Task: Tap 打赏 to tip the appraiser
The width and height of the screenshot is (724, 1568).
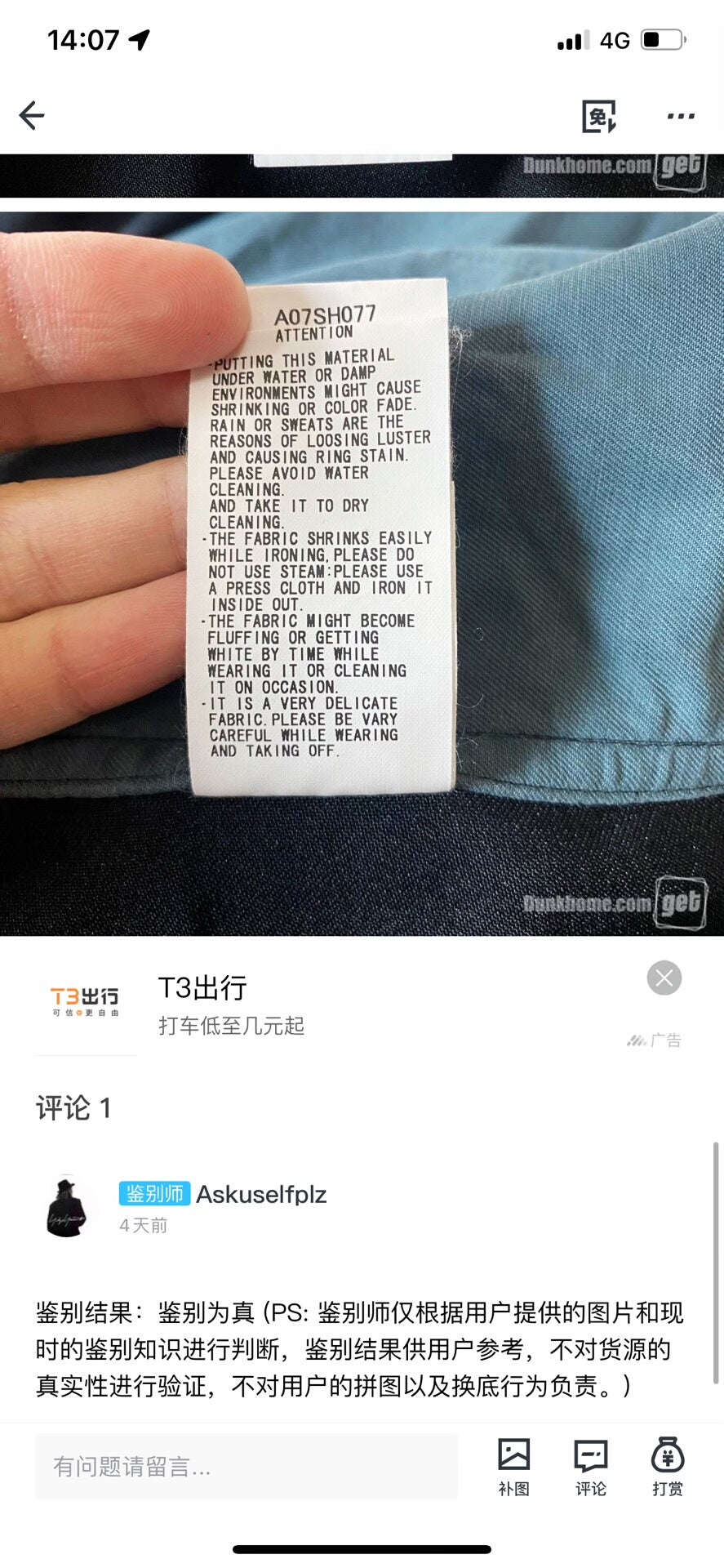Action: tap(667, 1466)
